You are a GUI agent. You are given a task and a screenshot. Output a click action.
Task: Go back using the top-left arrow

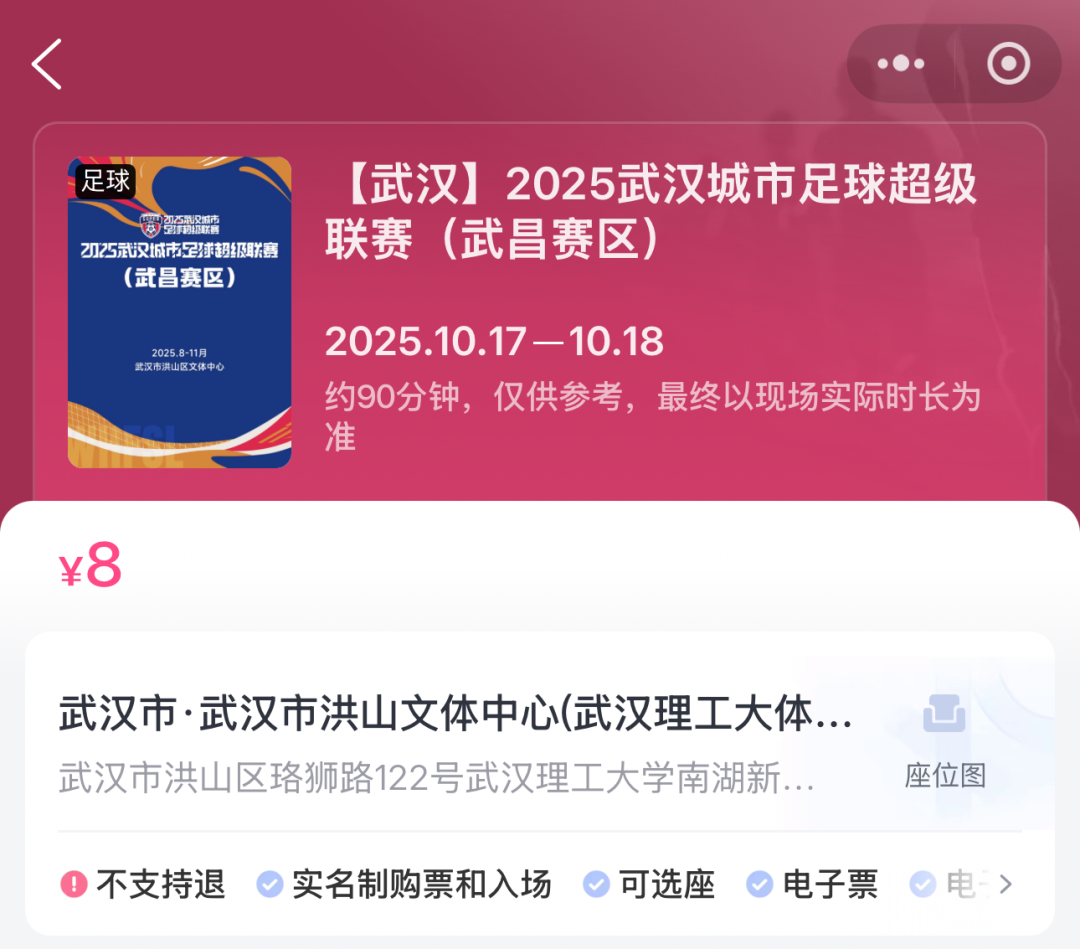(47, 65)
